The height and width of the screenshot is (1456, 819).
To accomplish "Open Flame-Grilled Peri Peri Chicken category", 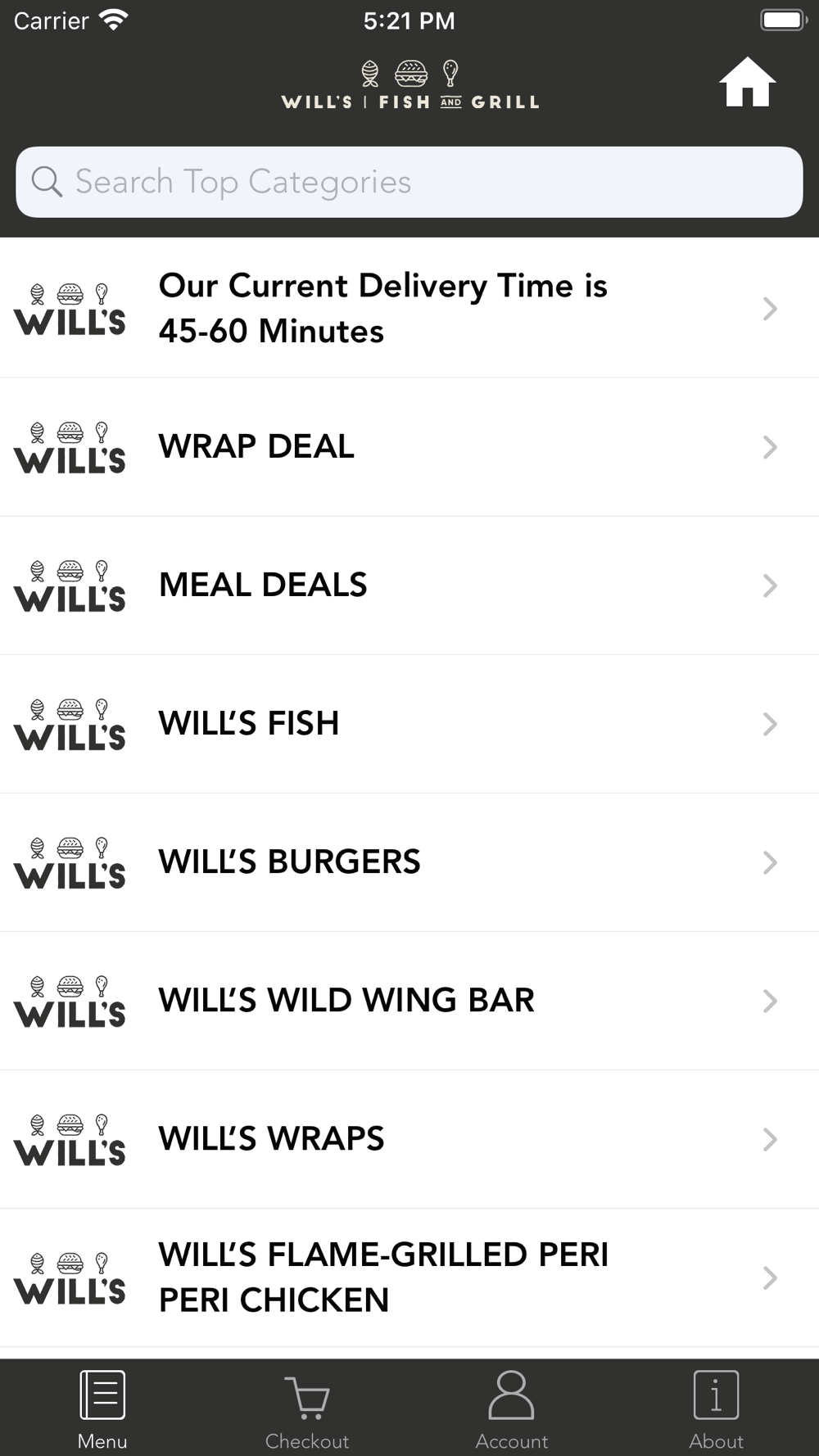I will click(409, 1277).
